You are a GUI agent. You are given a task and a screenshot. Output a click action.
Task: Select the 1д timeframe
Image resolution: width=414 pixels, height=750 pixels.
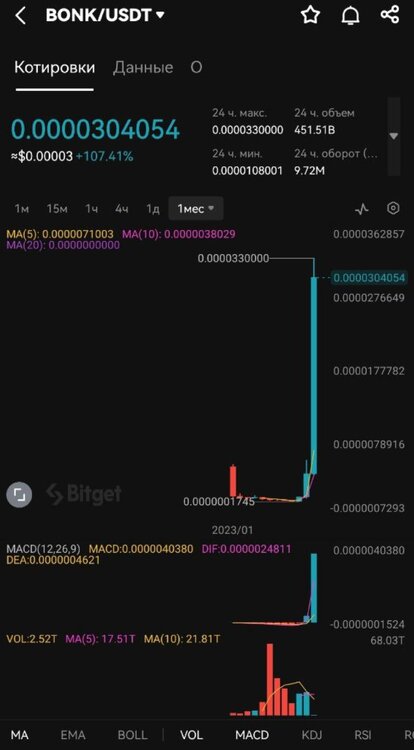coord(153,209)
